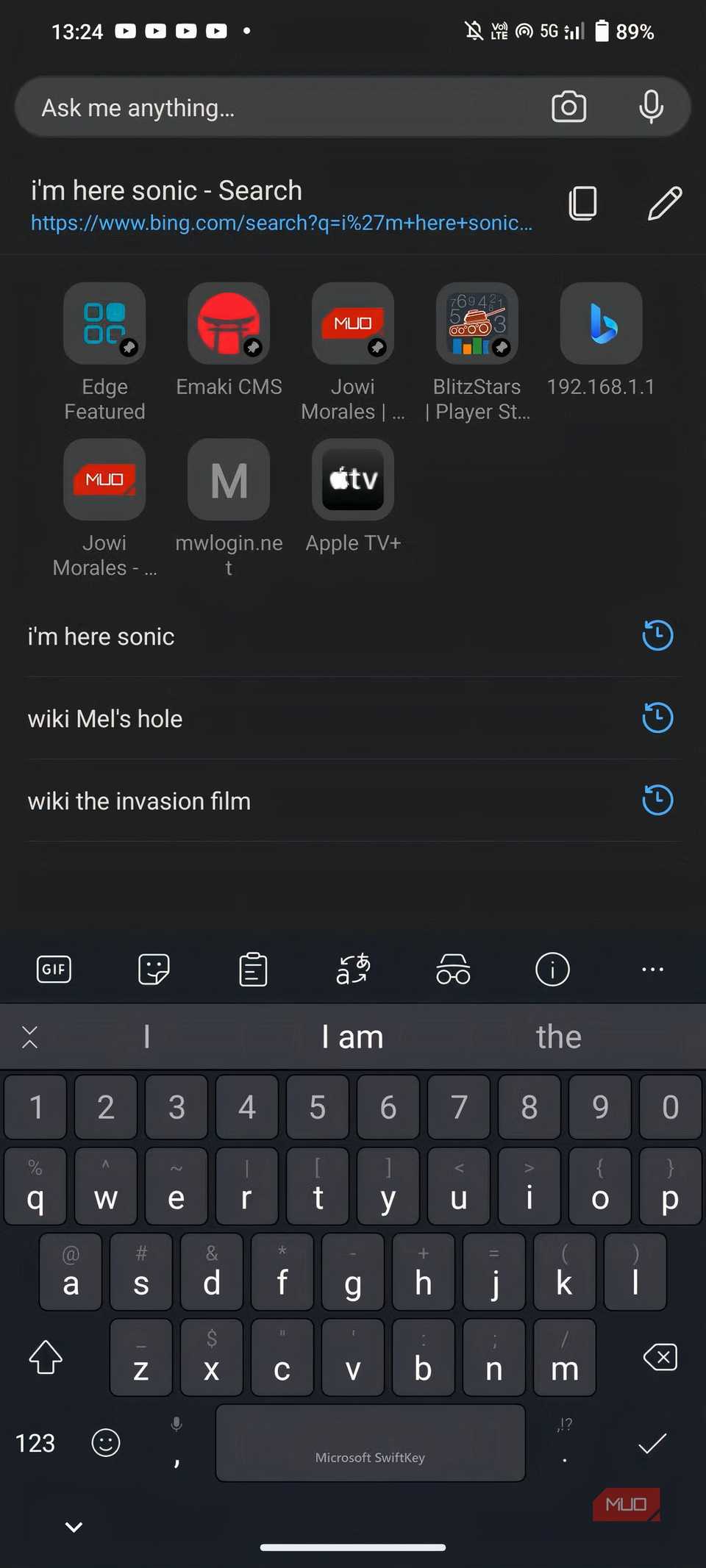Choose the "I am" word prediction

(x=353, y=1037)
